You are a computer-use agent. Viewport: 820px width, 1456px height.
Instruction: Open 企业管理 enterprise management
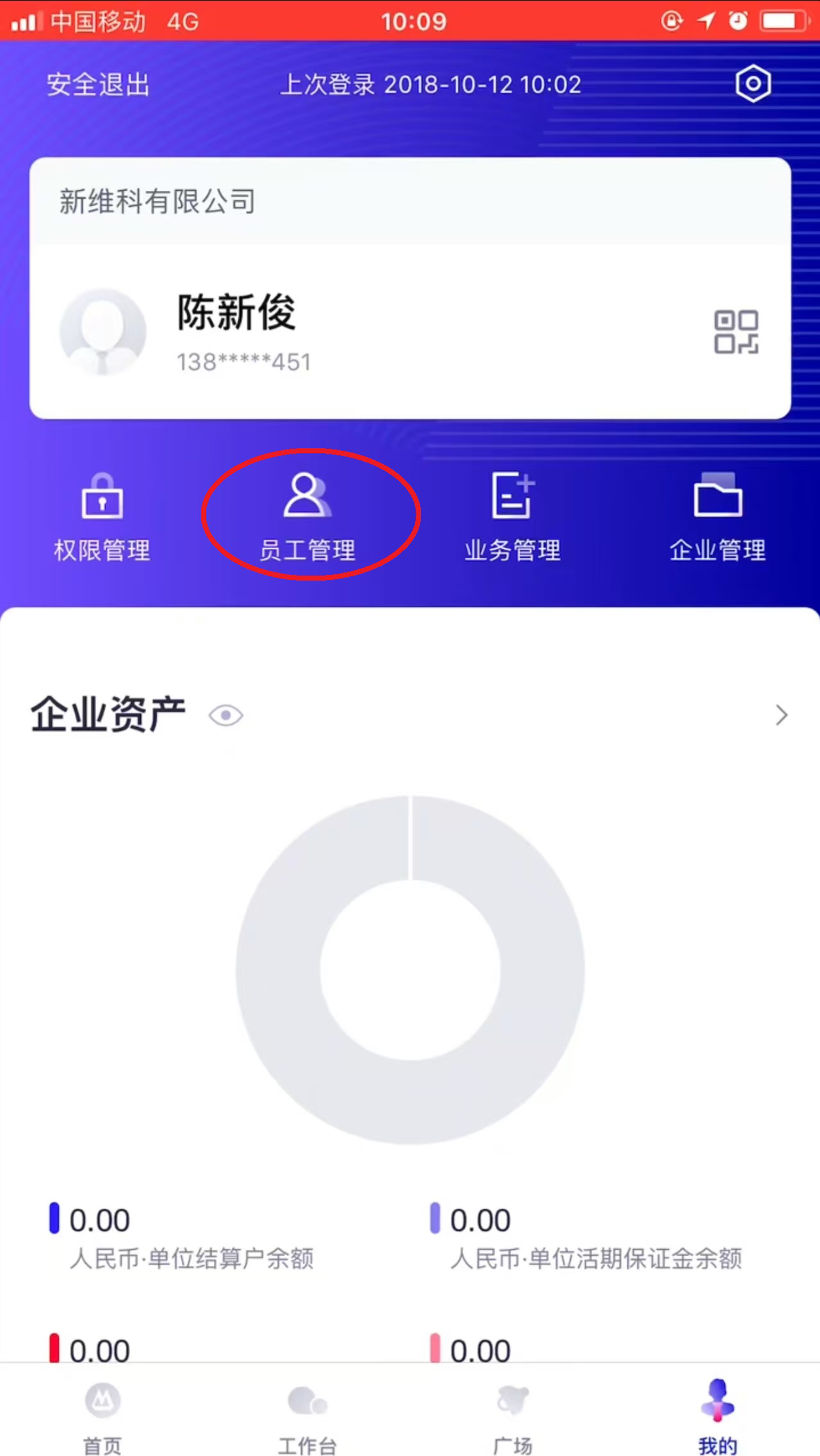717,516
